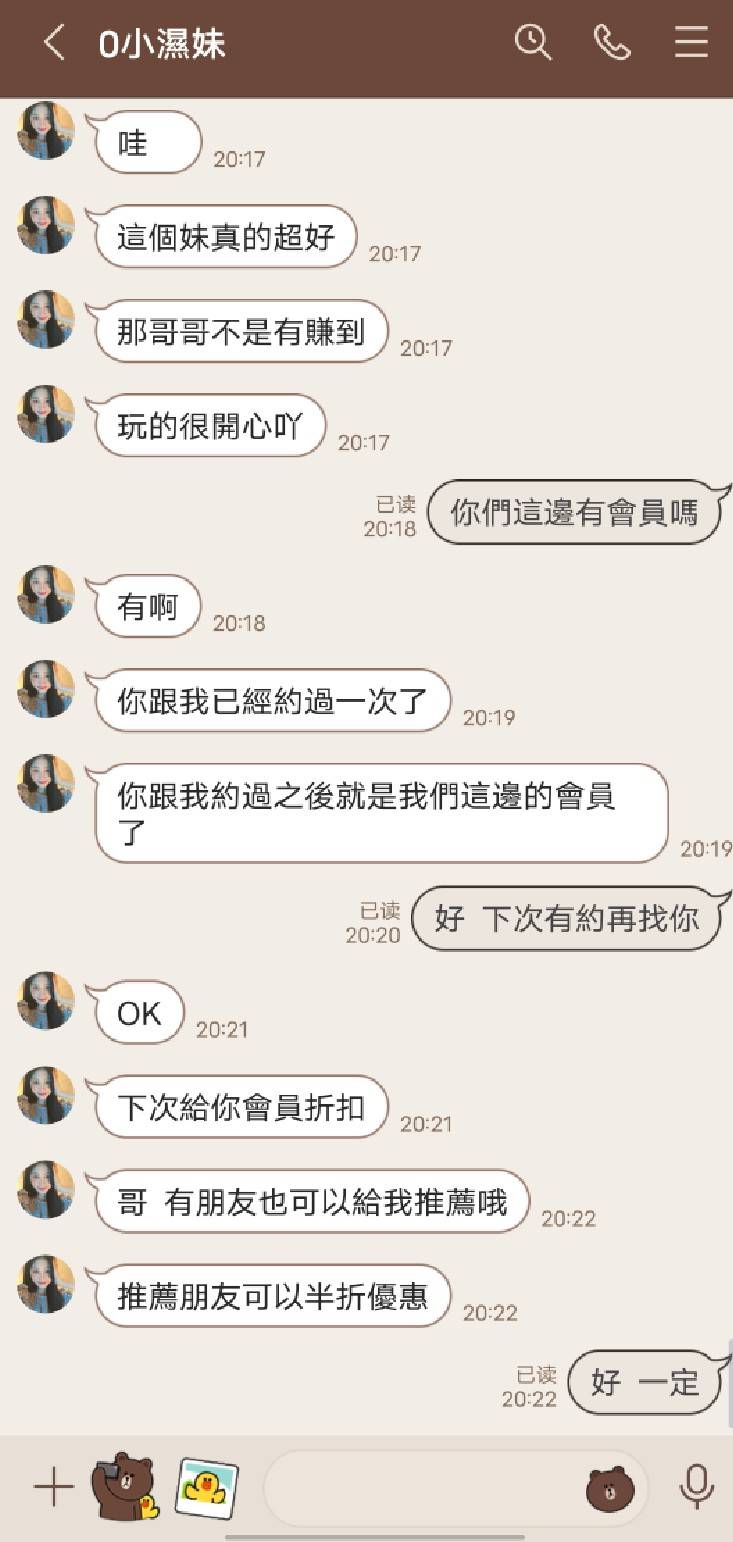
Task: Start a voice call with 0小濕妹
Action: click(613, 44)
